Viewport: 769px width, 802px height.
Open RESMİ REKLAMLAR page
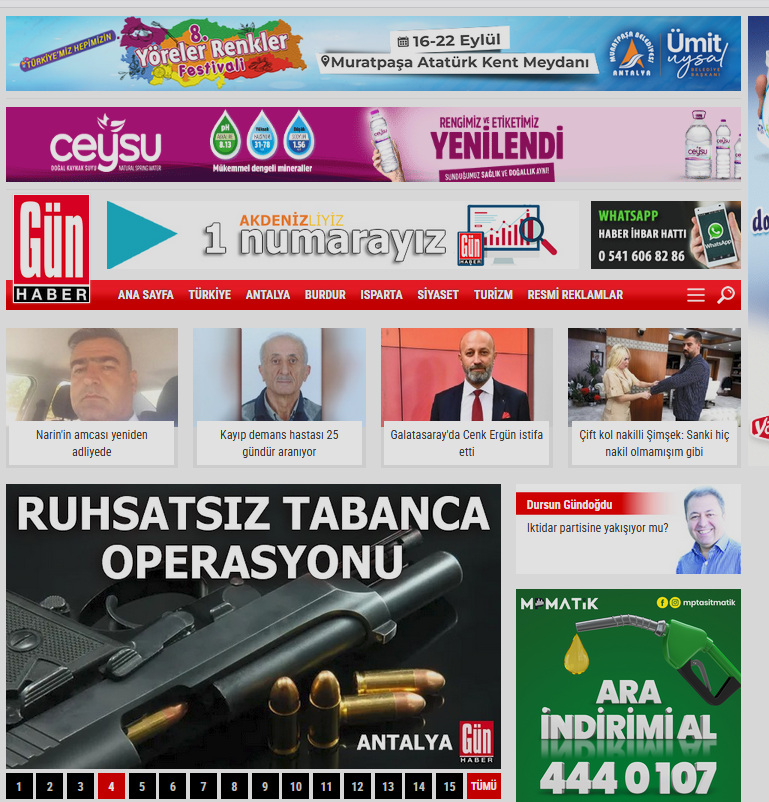[575, 295]
